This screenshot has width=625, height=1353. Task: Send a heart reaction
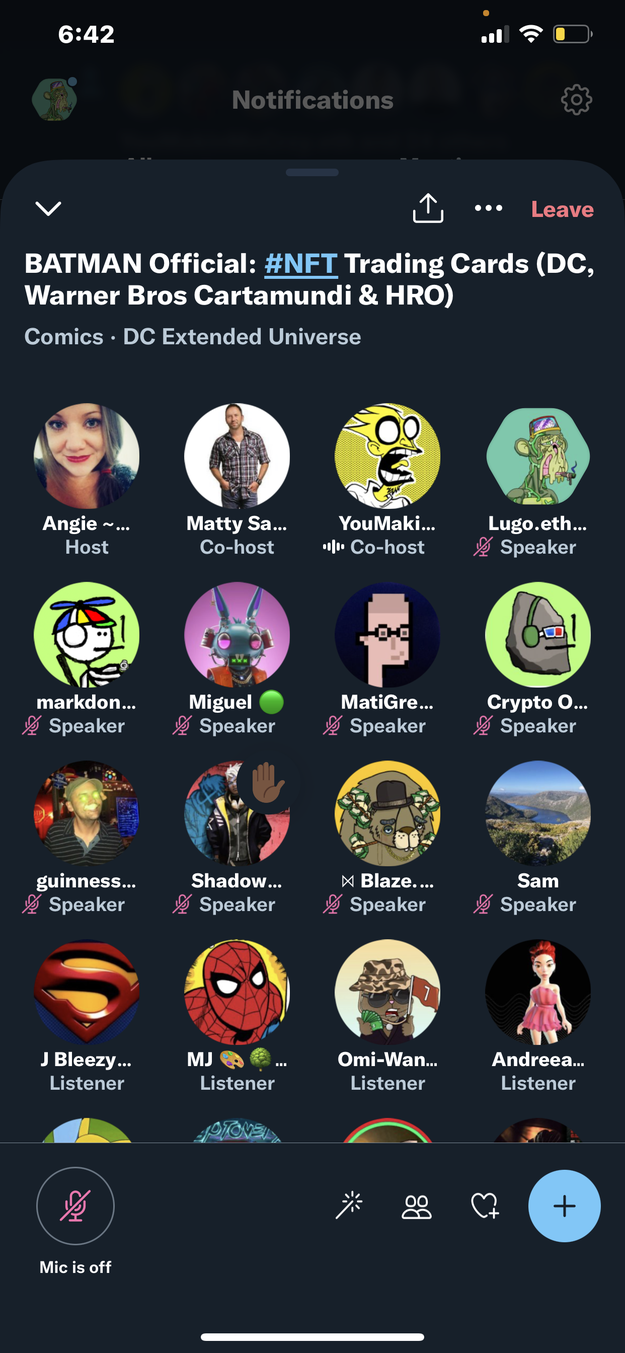485,1207
